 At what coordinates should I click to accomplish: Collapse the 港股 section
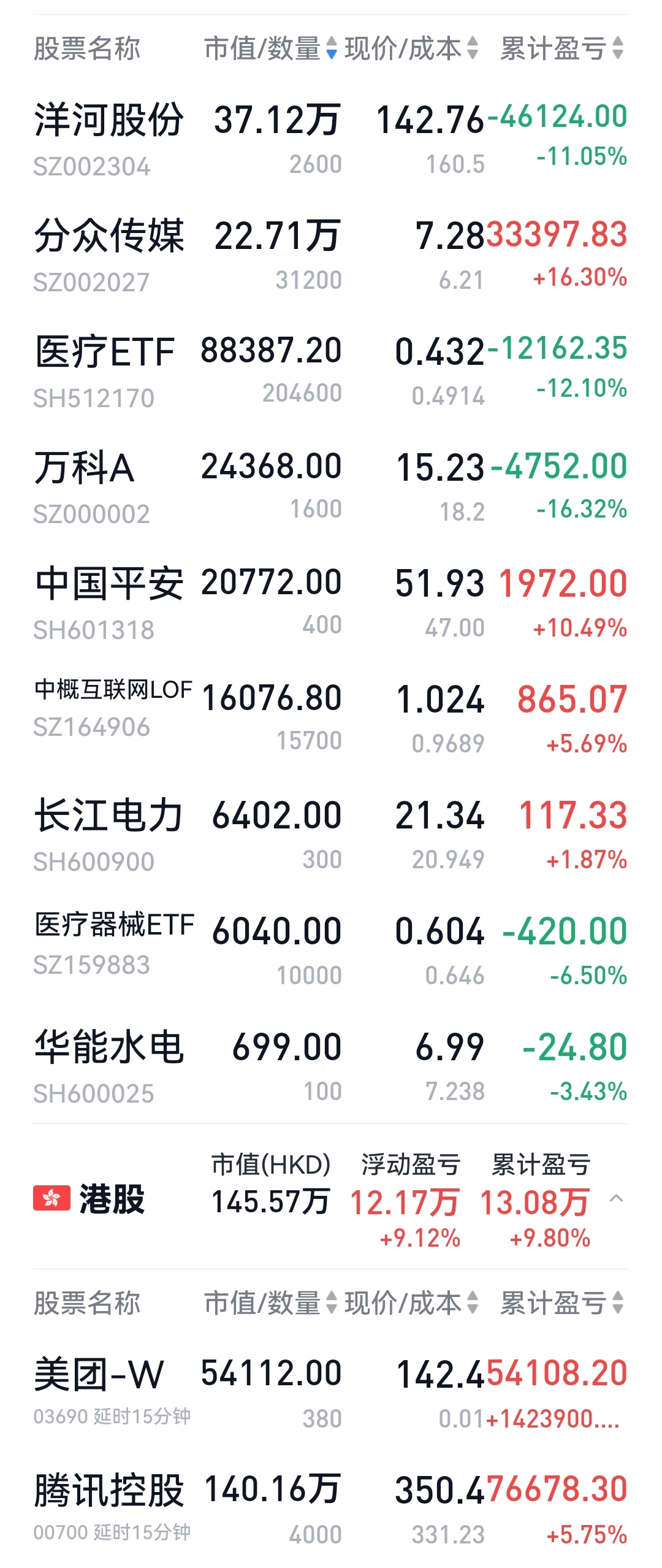point(617,1198)
